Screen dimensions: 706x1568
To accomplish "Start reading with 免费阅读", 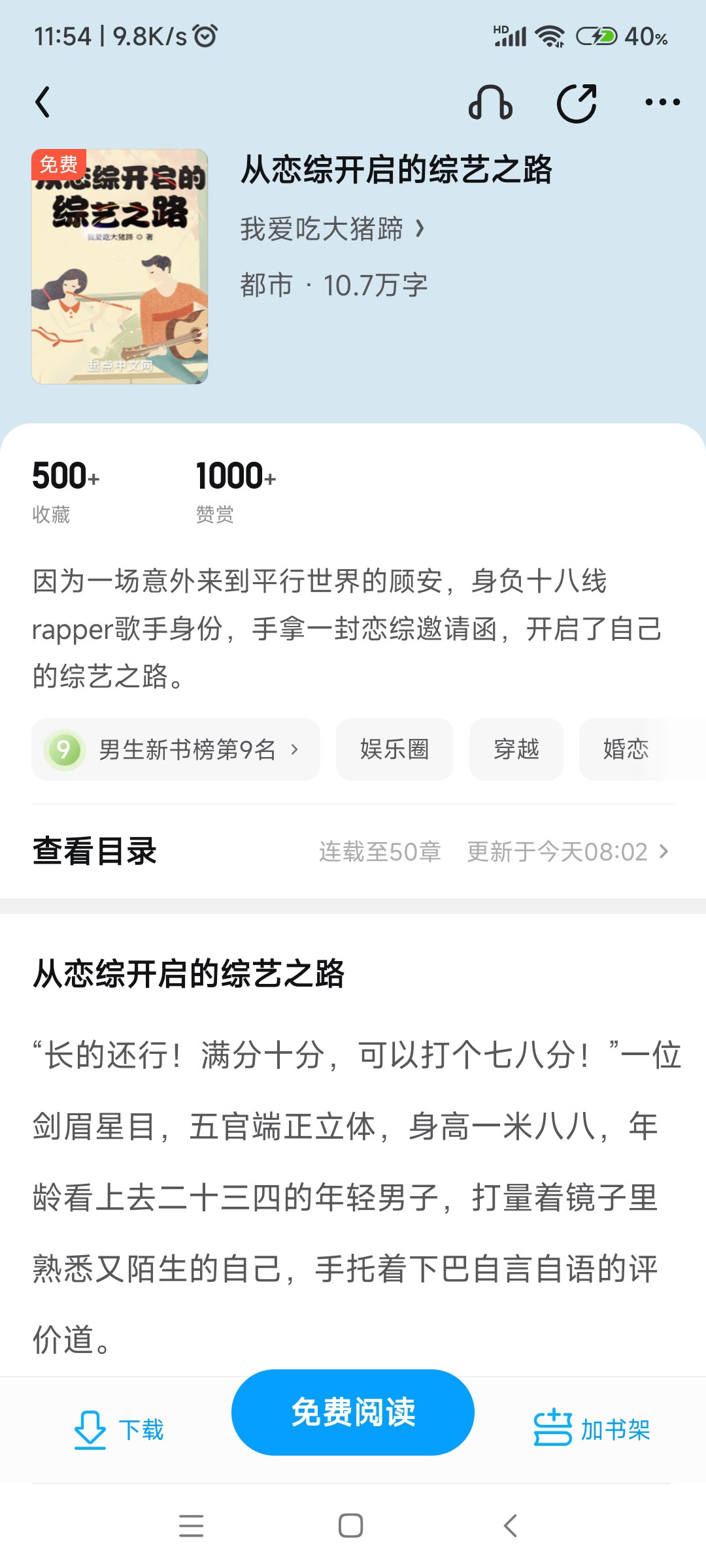I will click(353, 1413).
